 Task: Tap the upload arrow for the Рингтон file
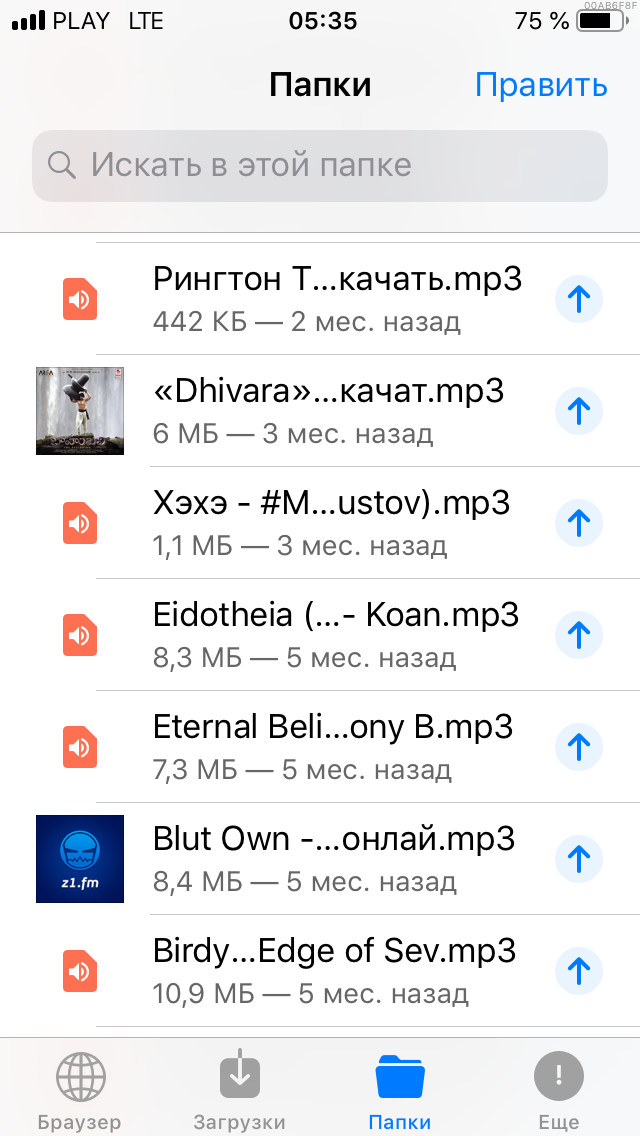click(x=579, y=298)
